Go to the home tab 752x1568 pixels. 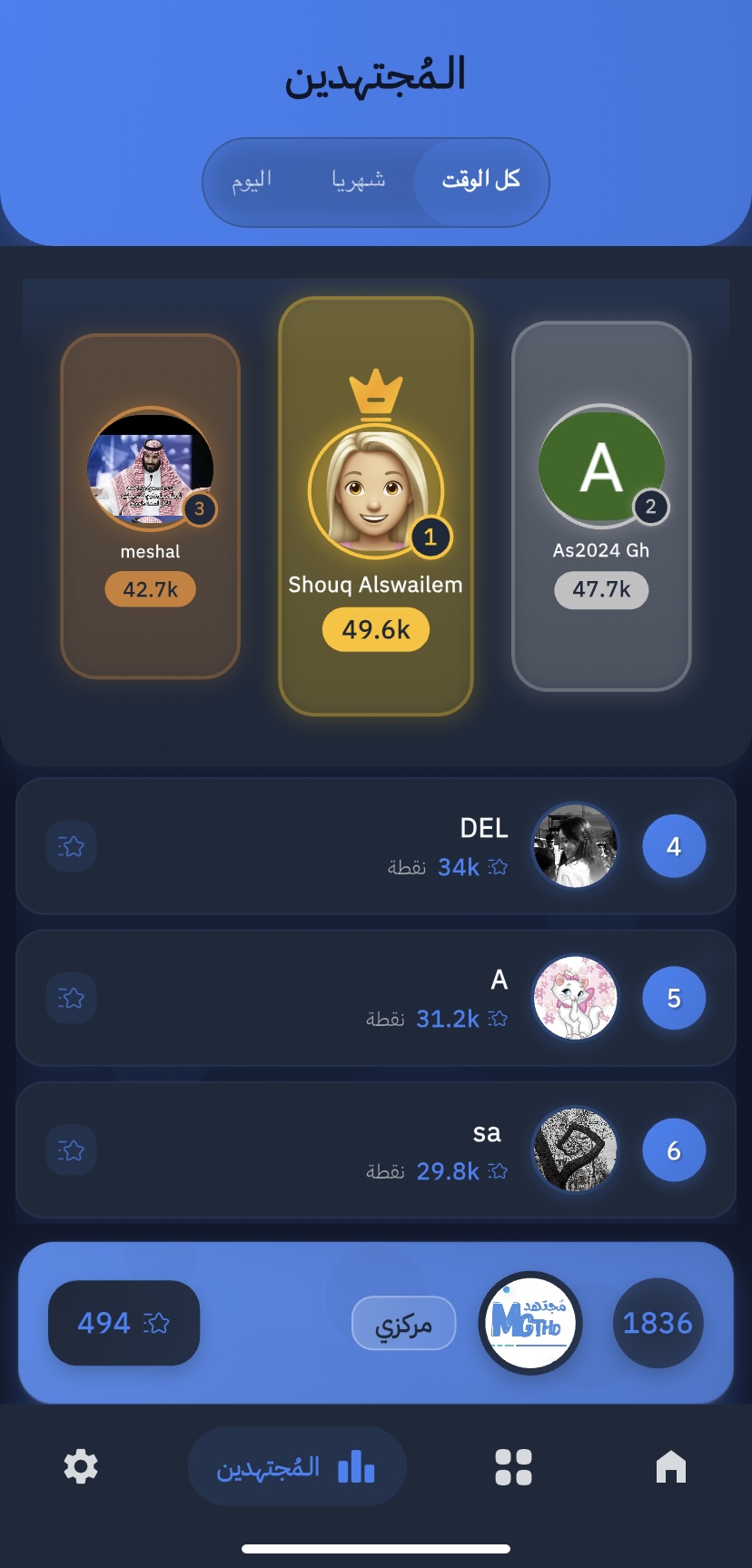pos(671,1466)
